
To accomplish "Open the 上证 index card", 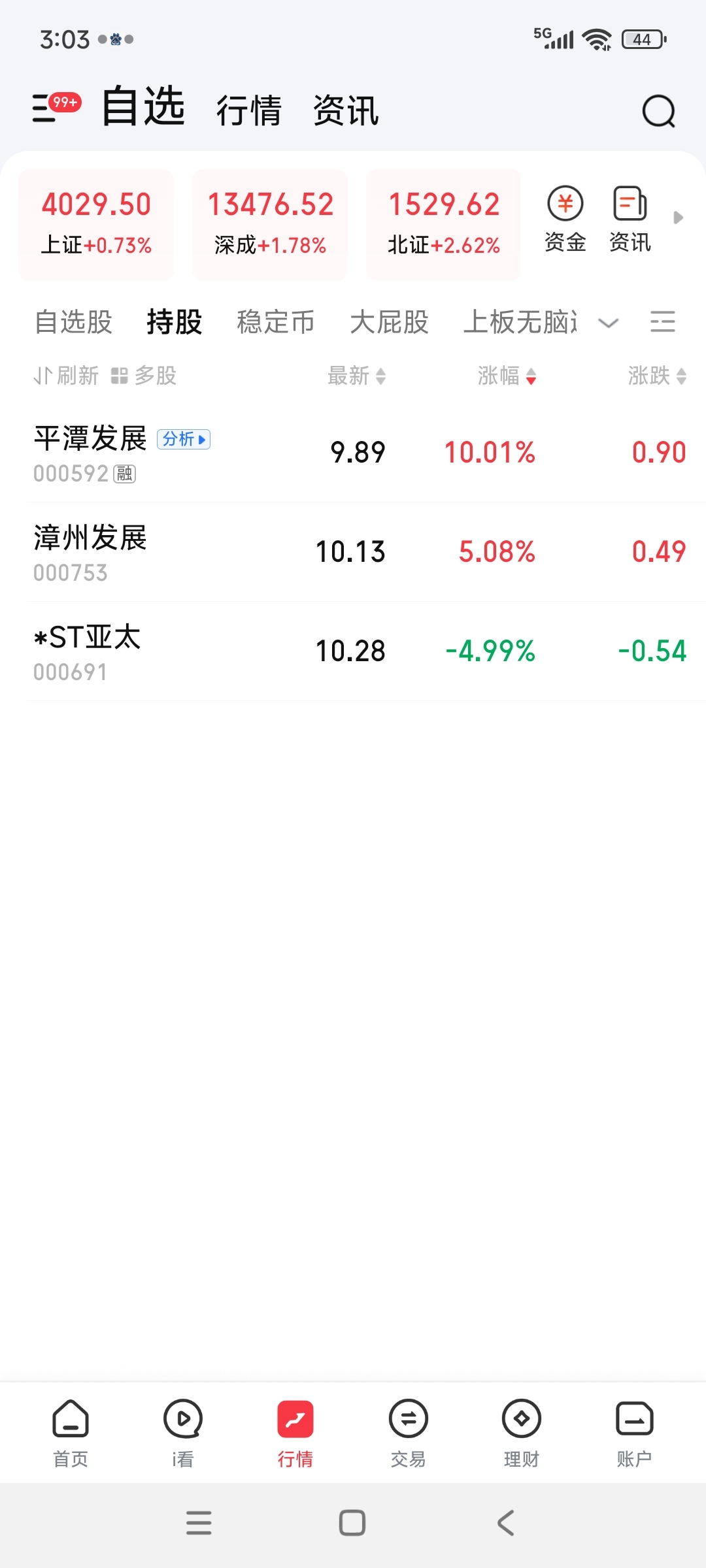I will [96, 225].
